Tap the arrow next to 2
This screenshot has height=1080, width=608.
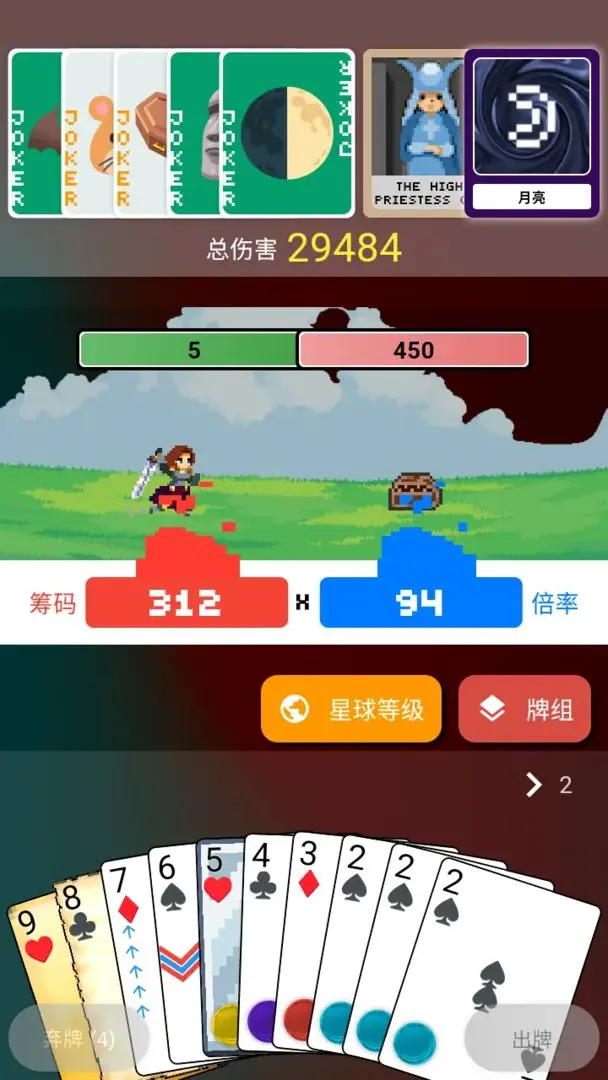coord(534,785)
